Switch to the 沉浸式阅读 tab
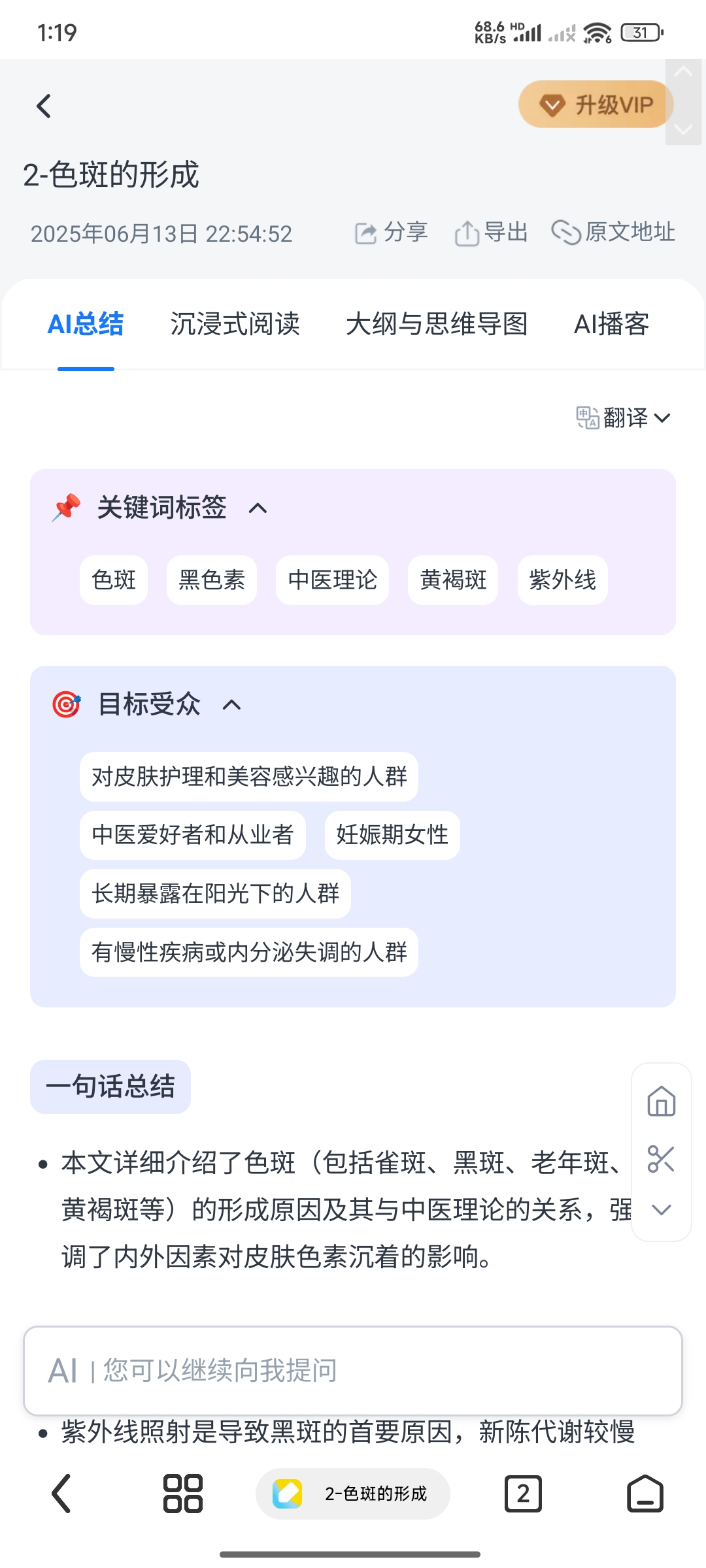 click(x=235, y=324)
